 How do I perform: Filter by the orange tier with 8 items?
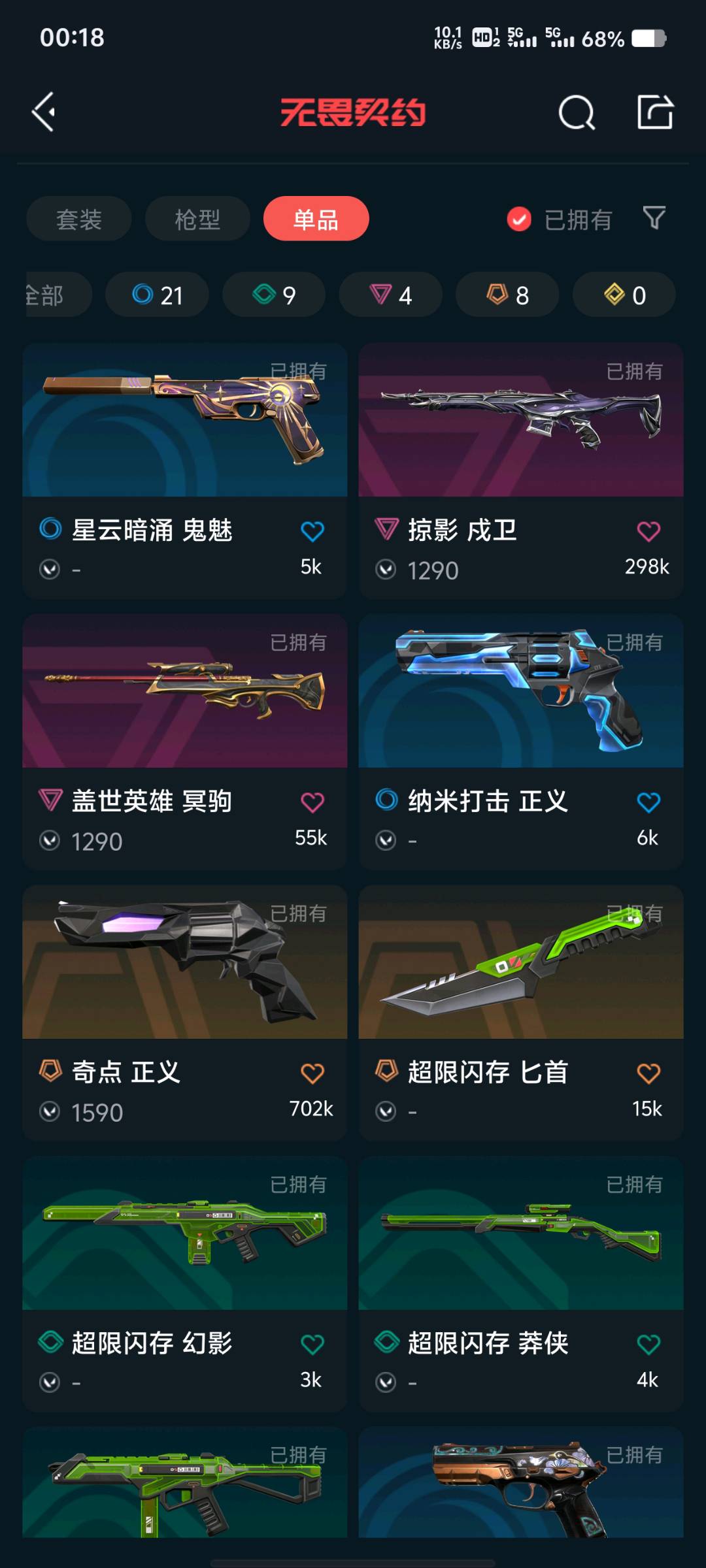point(507,295)
